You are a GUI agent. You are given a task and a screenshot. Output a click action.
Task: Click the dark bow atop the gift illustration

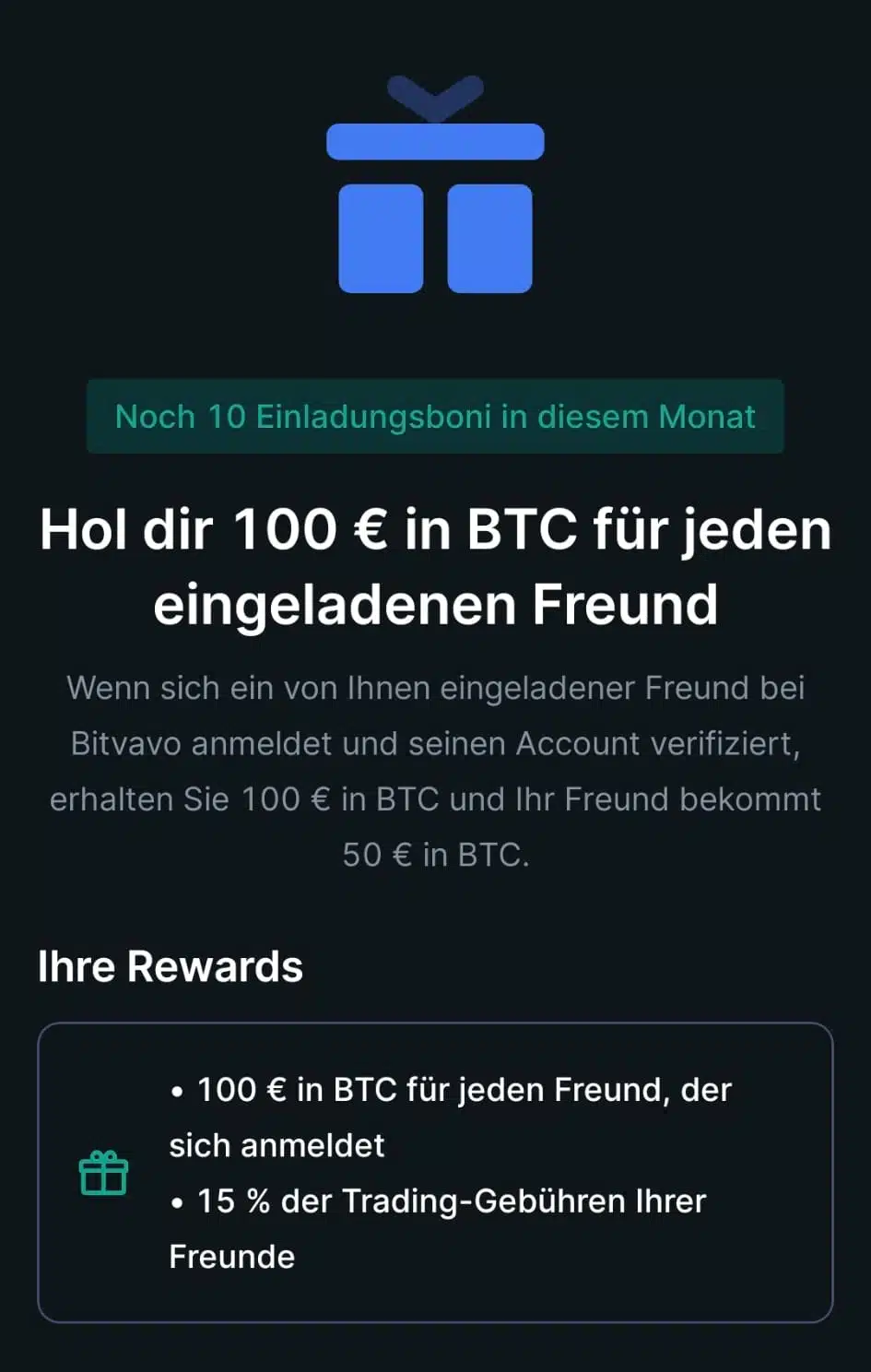(x=435, y=92)
